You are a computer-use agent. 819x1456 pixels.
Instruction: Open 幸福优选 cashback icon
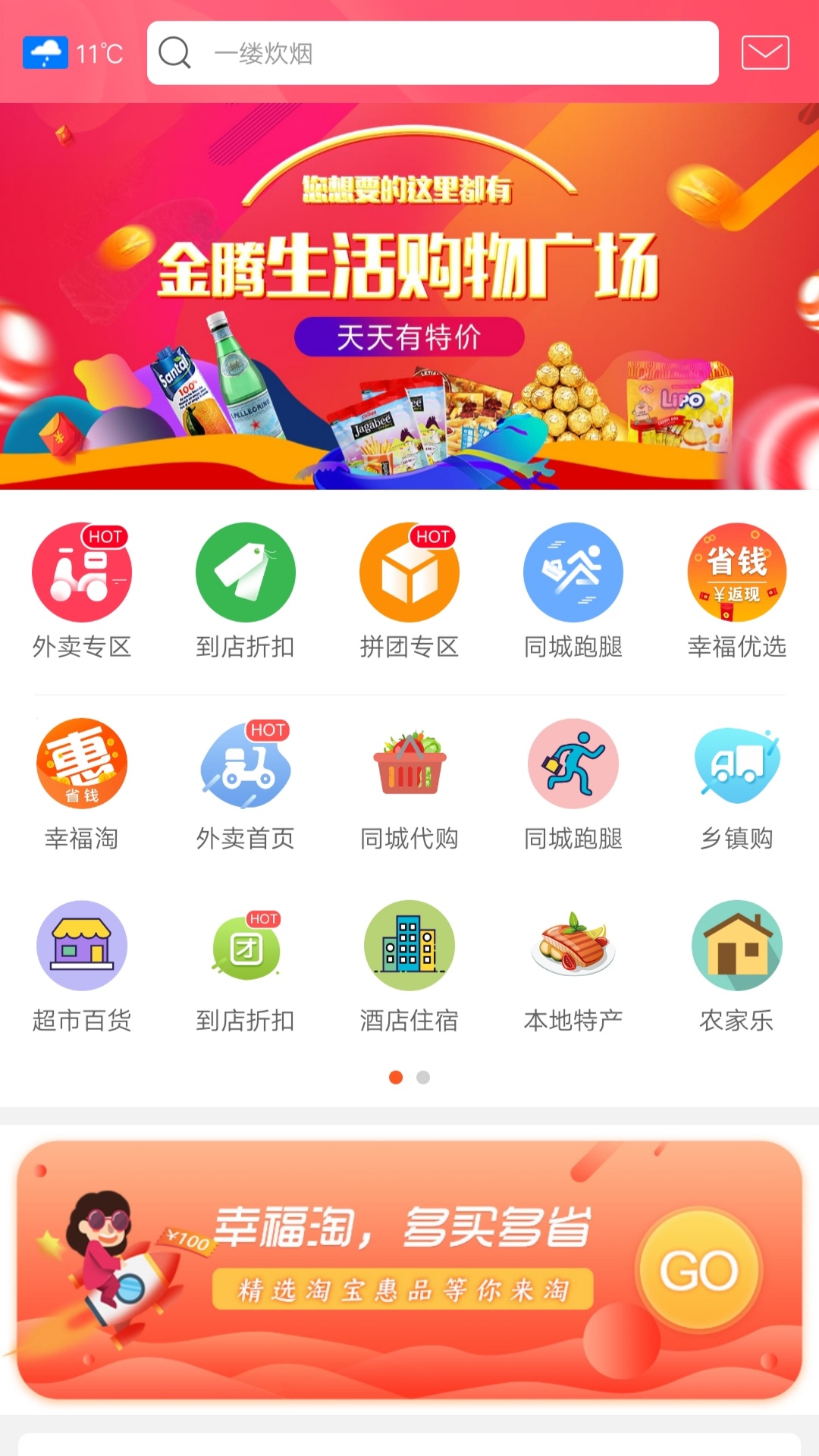[736, 573]
